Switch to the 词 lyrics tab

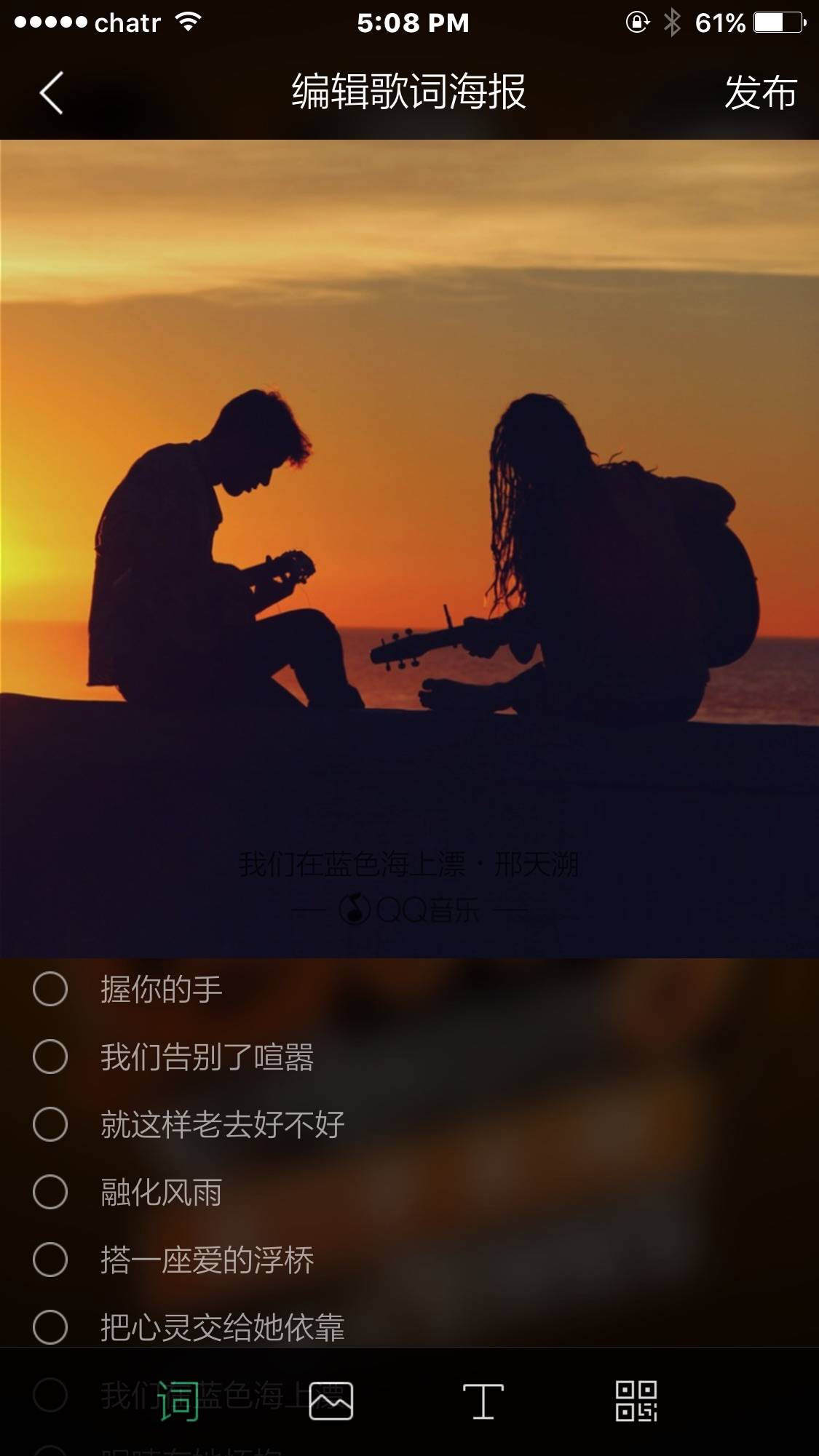point(178,1401)
